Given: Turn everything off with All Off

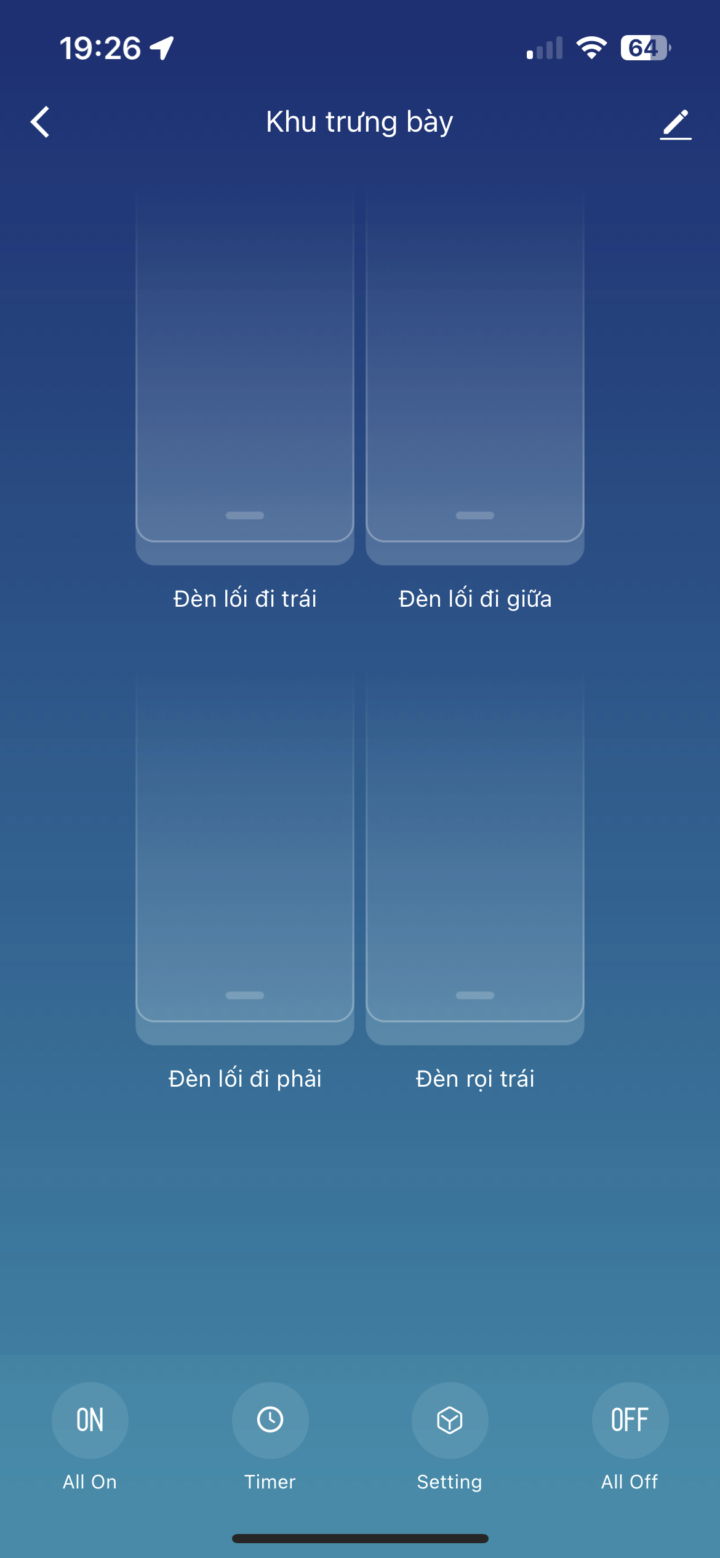Looking at the screenshot, I should click(630, 1420).
